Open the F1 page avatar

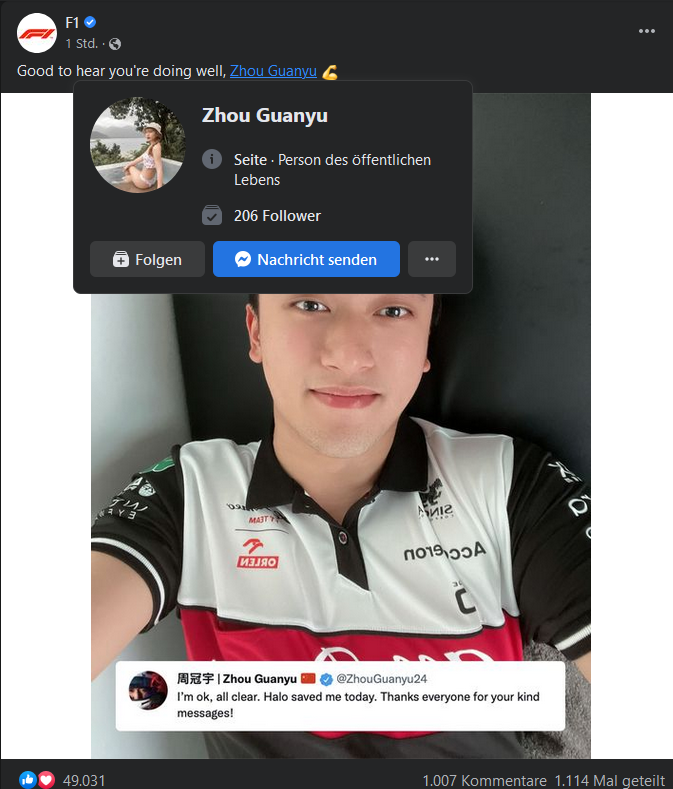click(37, 33)
